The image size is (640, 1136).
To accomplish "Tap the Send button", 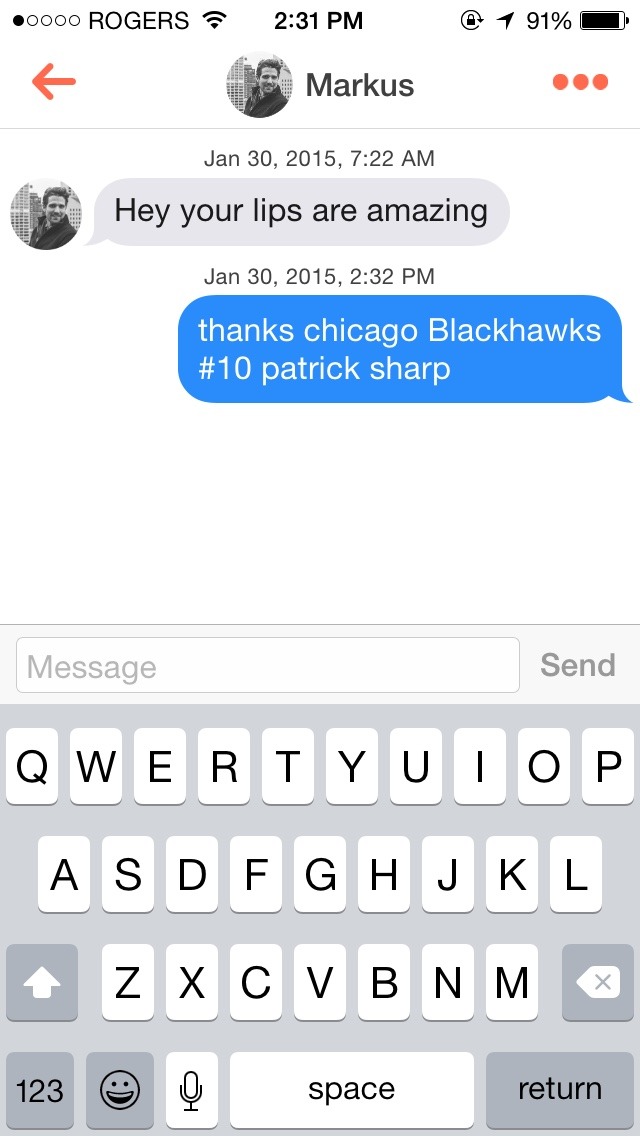I will pyautogui.click(x=577, y=665).
